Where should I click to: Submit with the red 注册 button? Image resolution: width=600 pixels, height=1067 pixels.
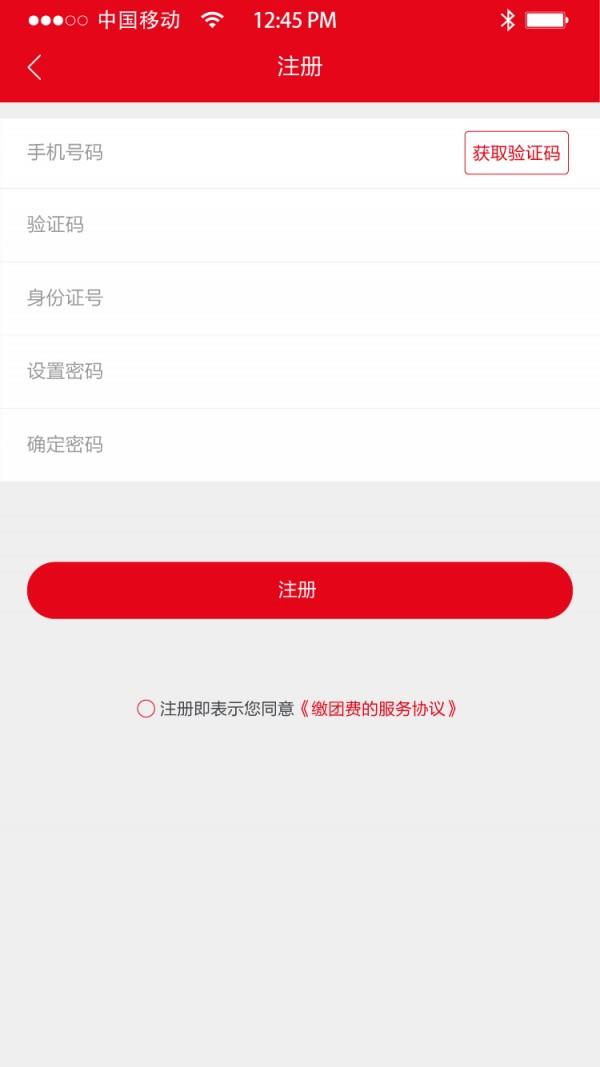pyautogui.click(x=300, y=590)
